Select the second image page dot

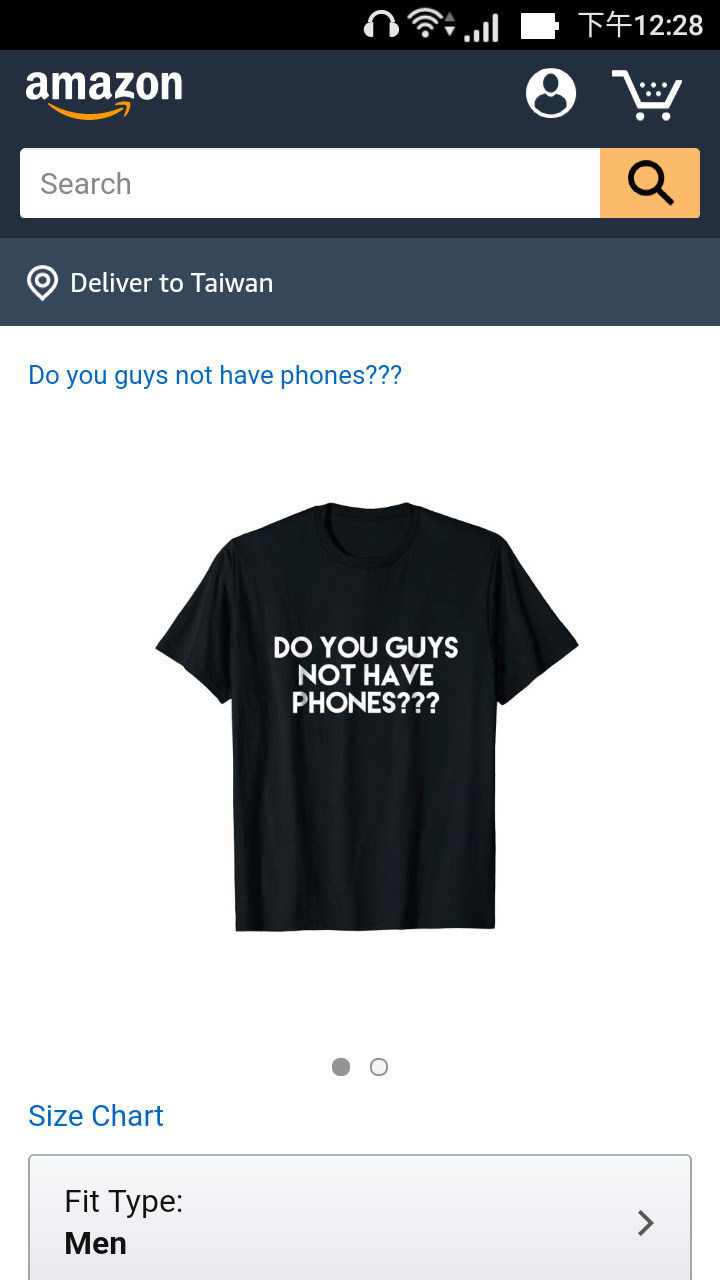(x=379, y=1067)
